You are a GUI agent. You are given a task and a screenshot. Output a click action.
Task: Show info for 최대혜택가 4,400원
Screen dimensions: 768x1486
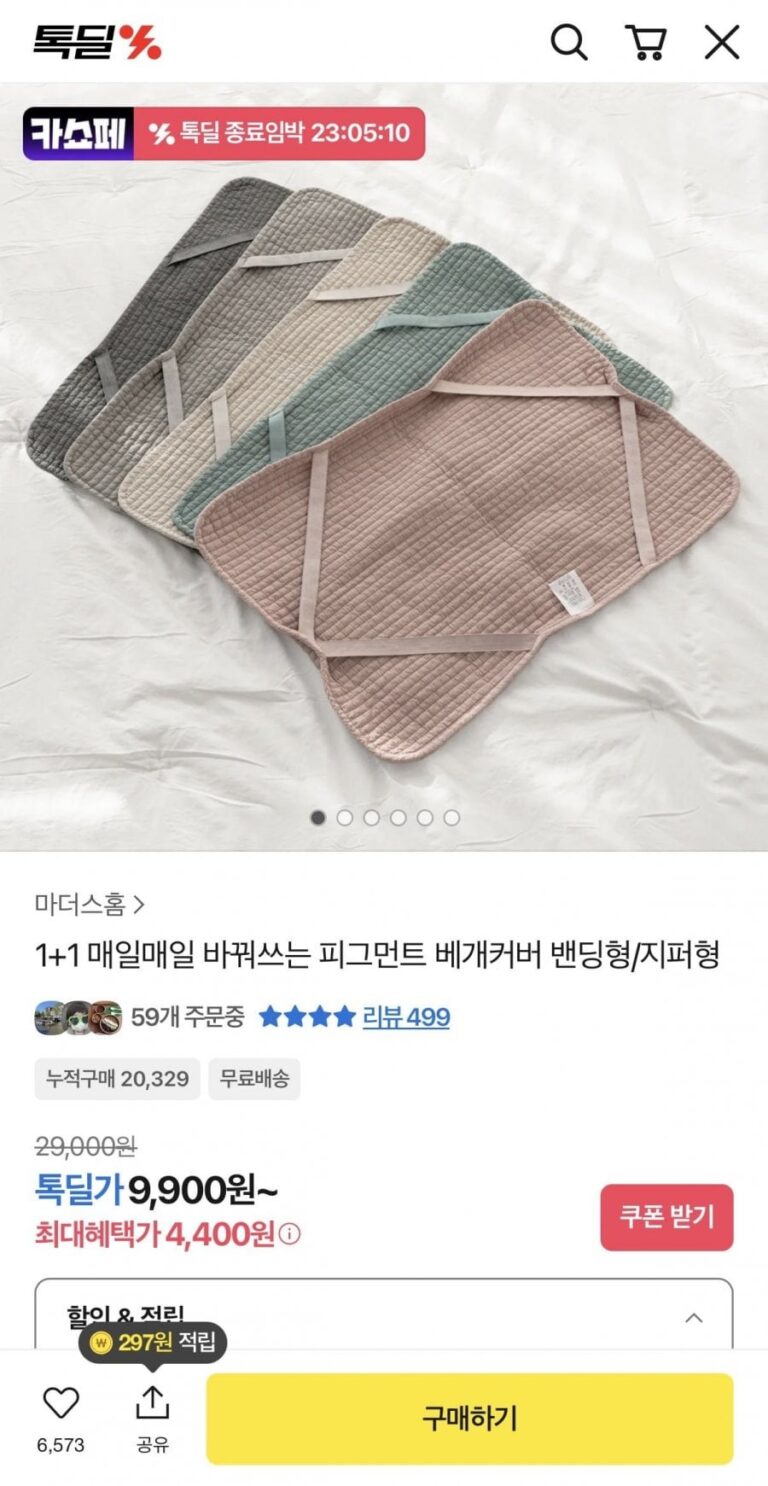click(290, 1235)
